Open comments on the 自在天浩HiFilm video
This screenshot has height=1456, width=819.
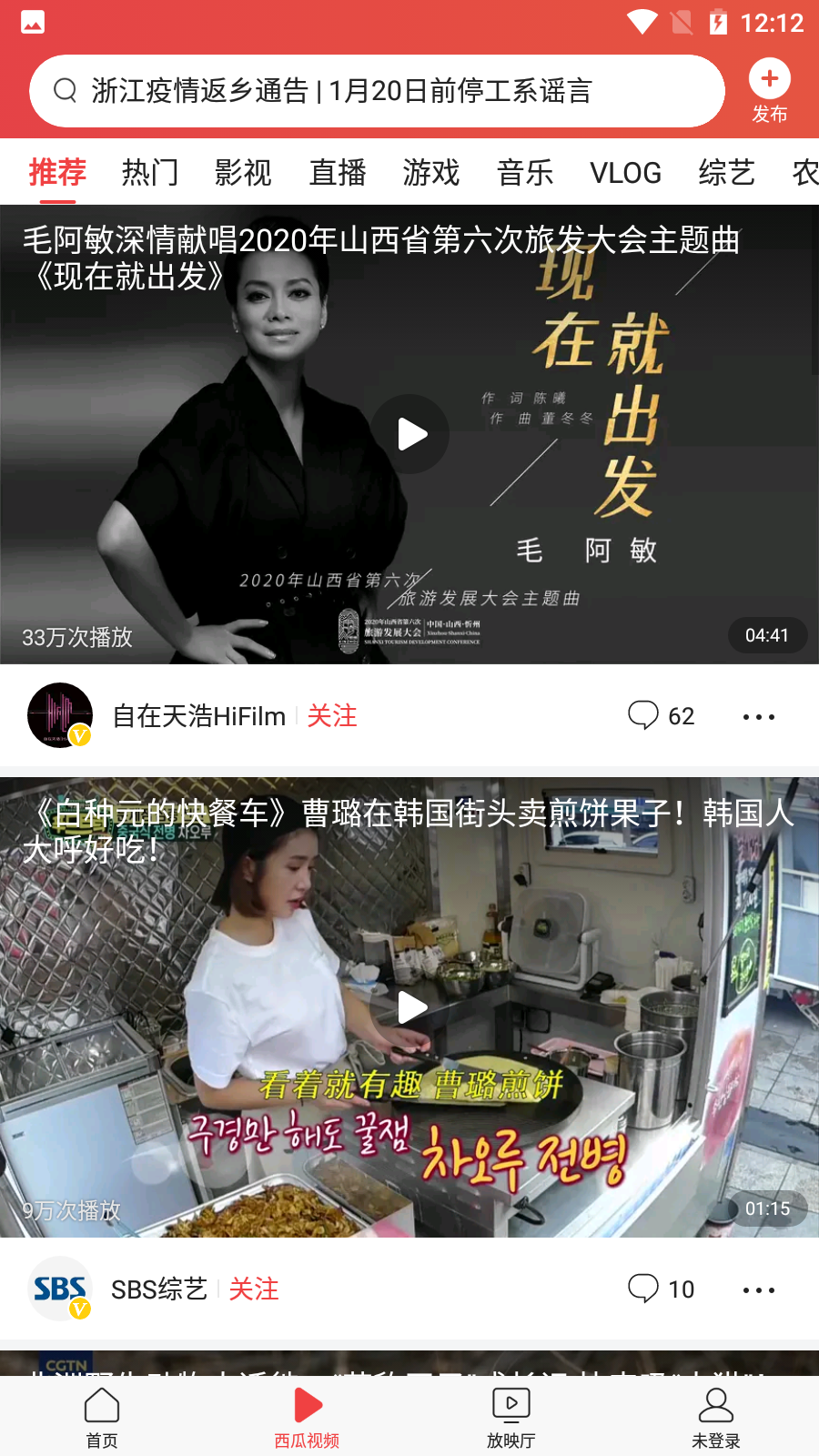[x=662, y=716]
